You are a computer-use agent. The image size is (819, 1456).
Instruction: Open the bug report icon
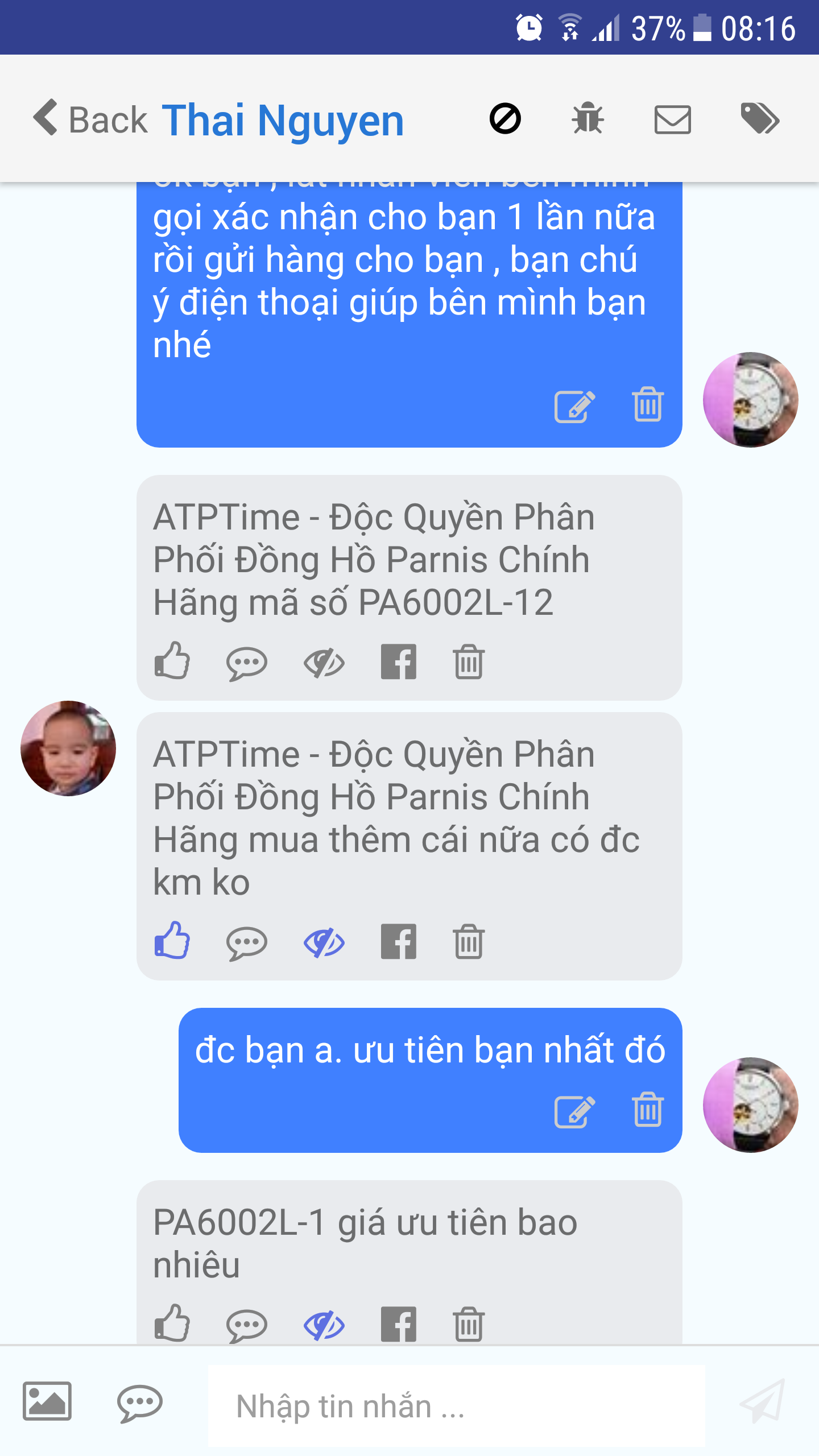(588, 119)
